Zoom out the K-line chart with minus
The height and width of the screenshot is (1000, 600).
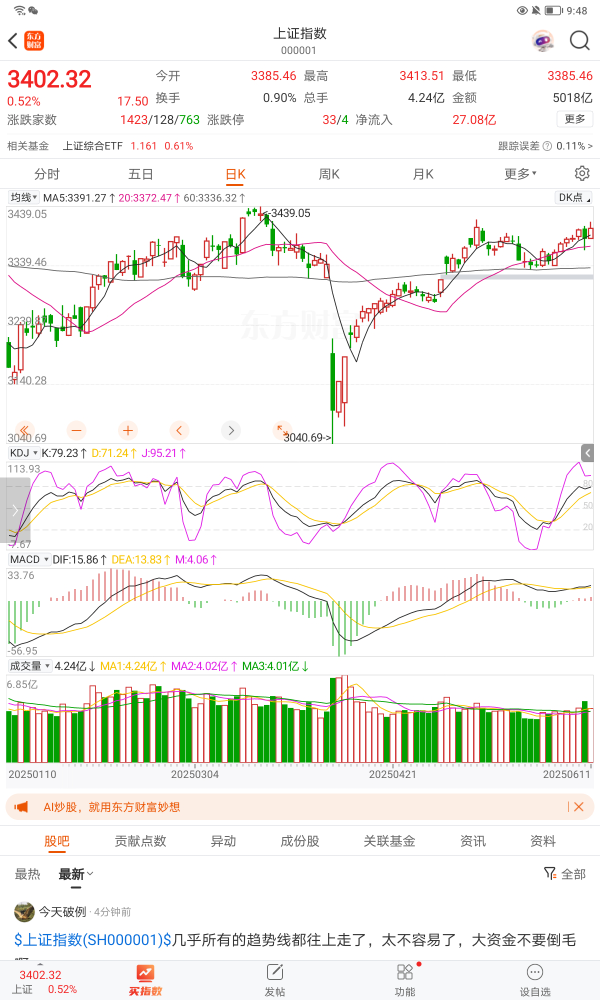[x=77, y=430]
